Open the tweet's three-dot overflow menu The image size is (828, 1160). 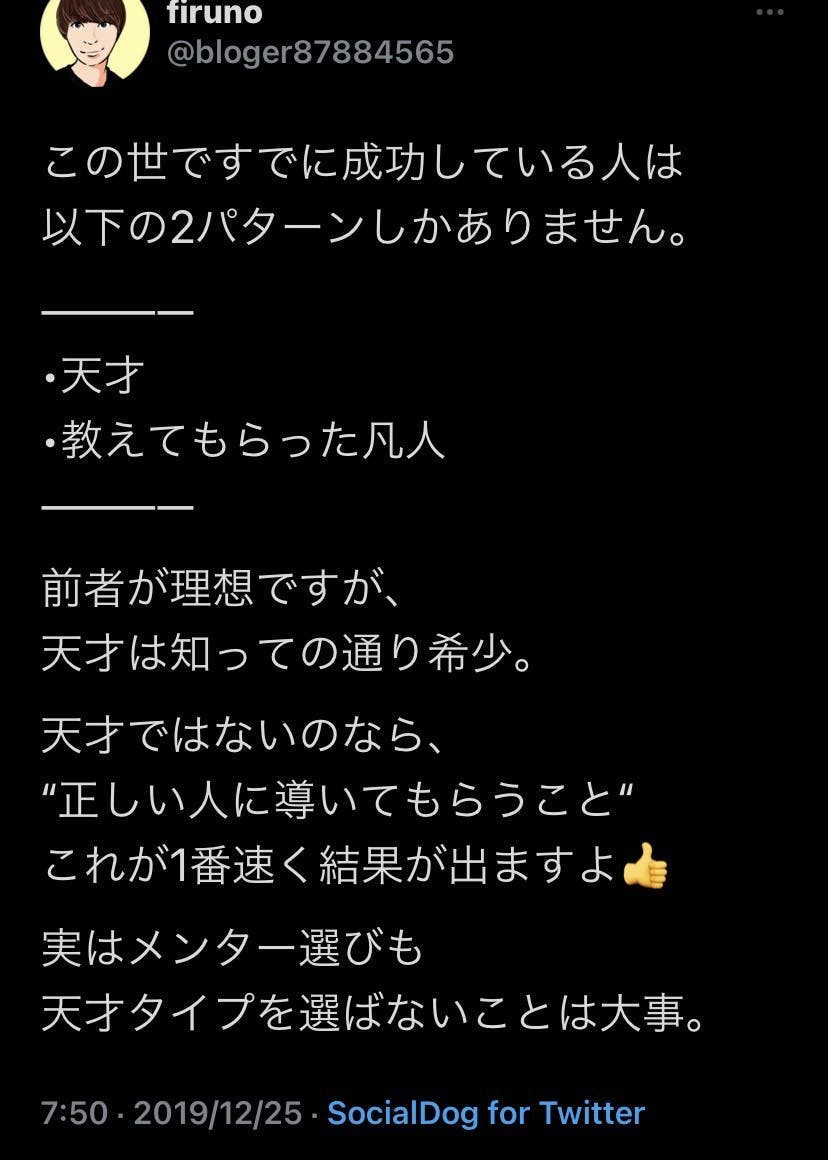(769, 12)
